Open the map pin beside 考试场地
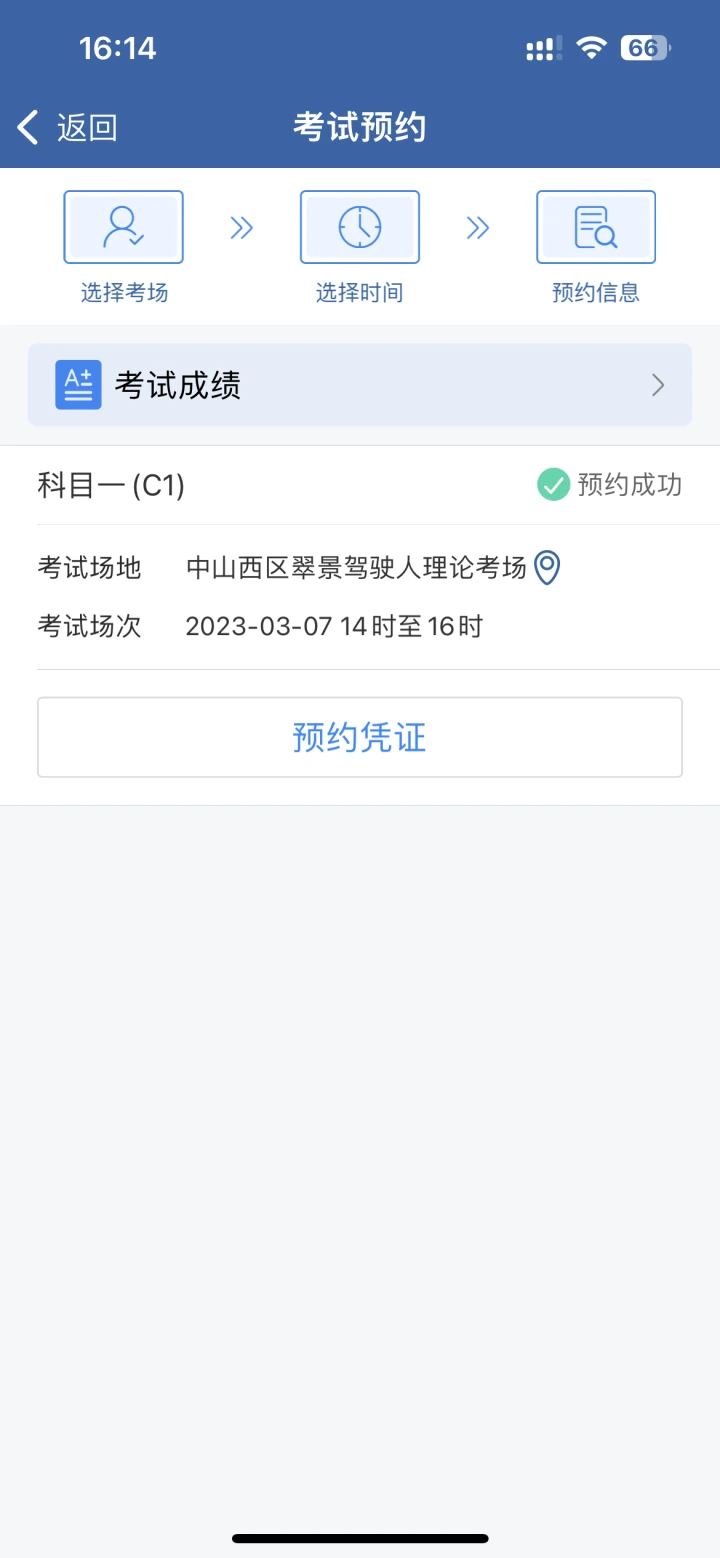 (547, 568)
